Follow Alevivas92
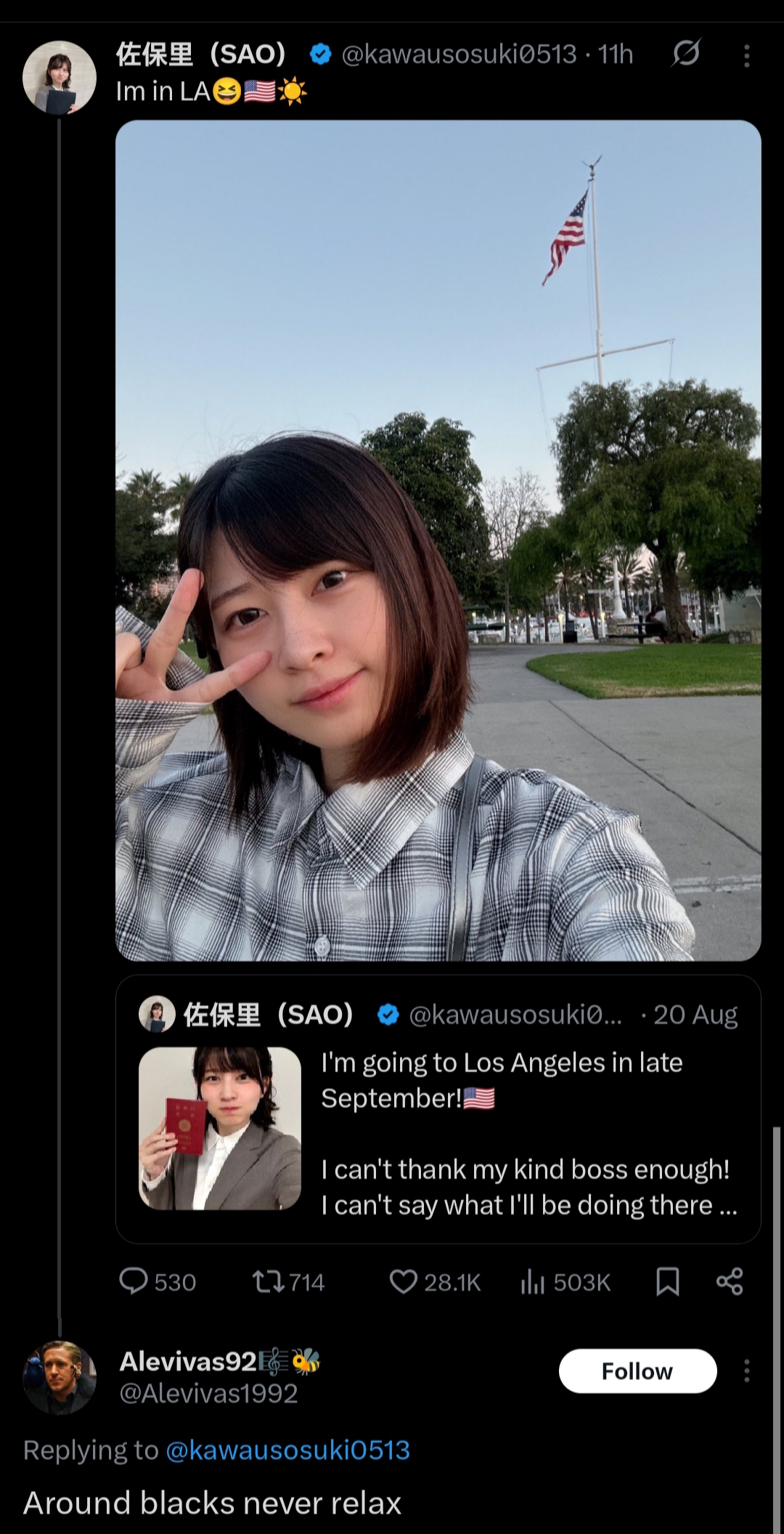Image resolution: width=784 pixels, height=1534 pixels. pyautogui.click(x=637, y=1371)
